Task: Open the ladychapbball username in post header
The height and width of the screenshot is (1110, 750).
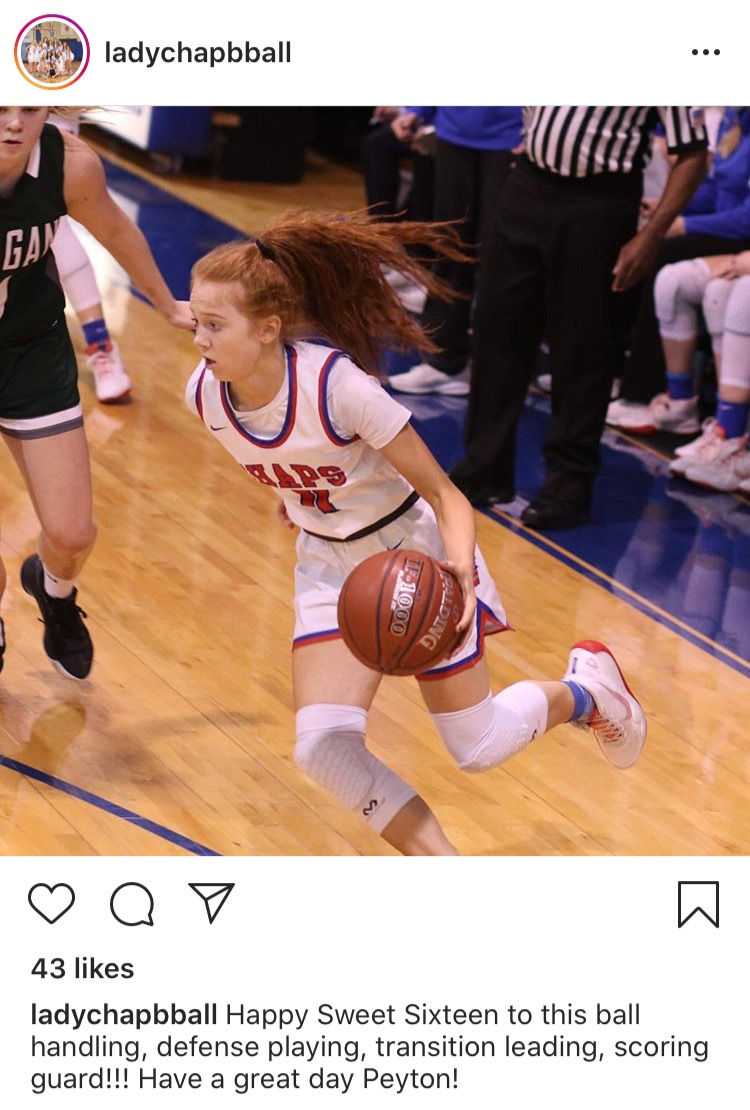Action: [198, 53]
